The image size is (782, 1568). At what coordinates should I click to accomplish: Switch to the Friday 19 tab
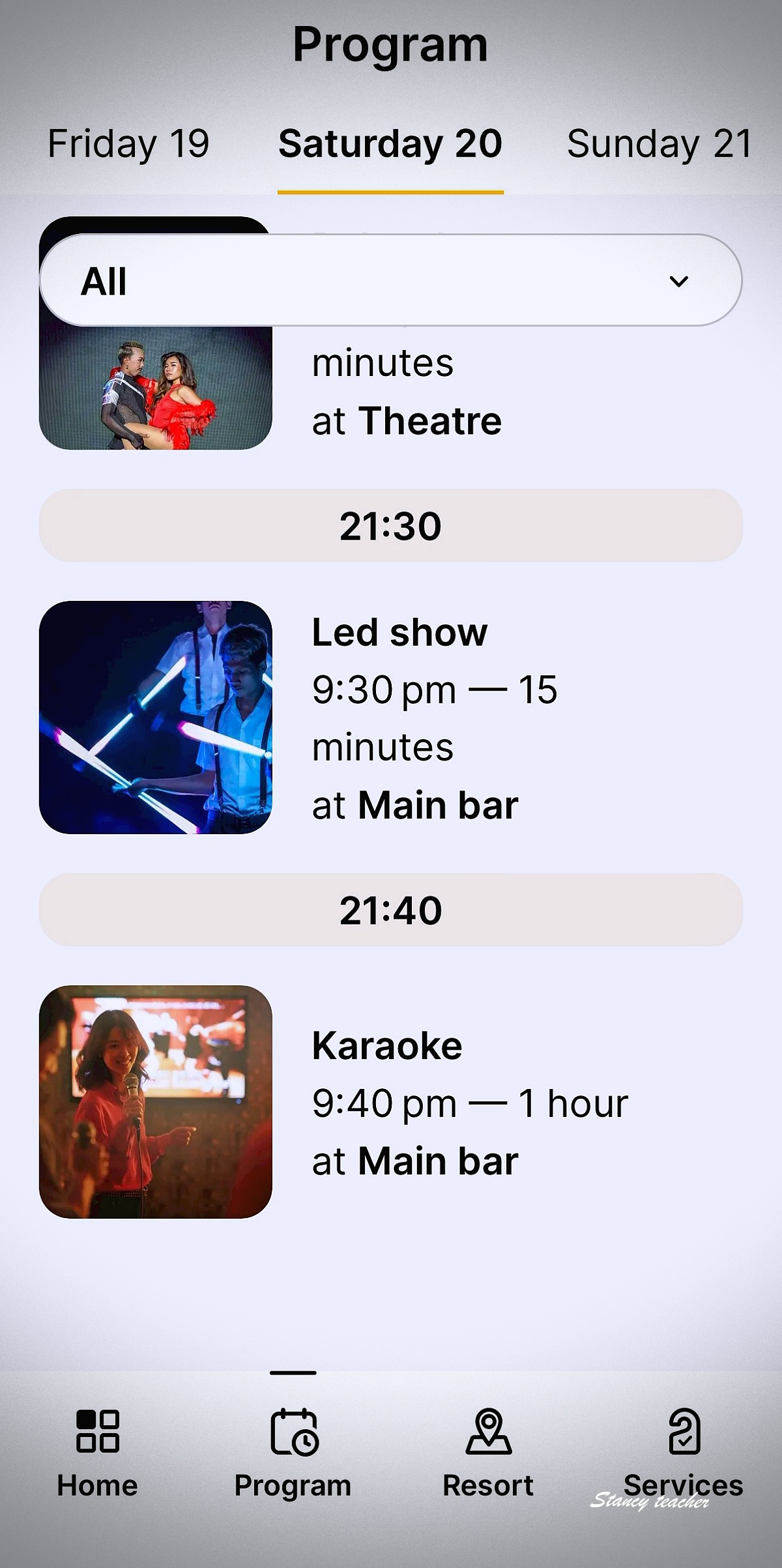tap(128, 144)
